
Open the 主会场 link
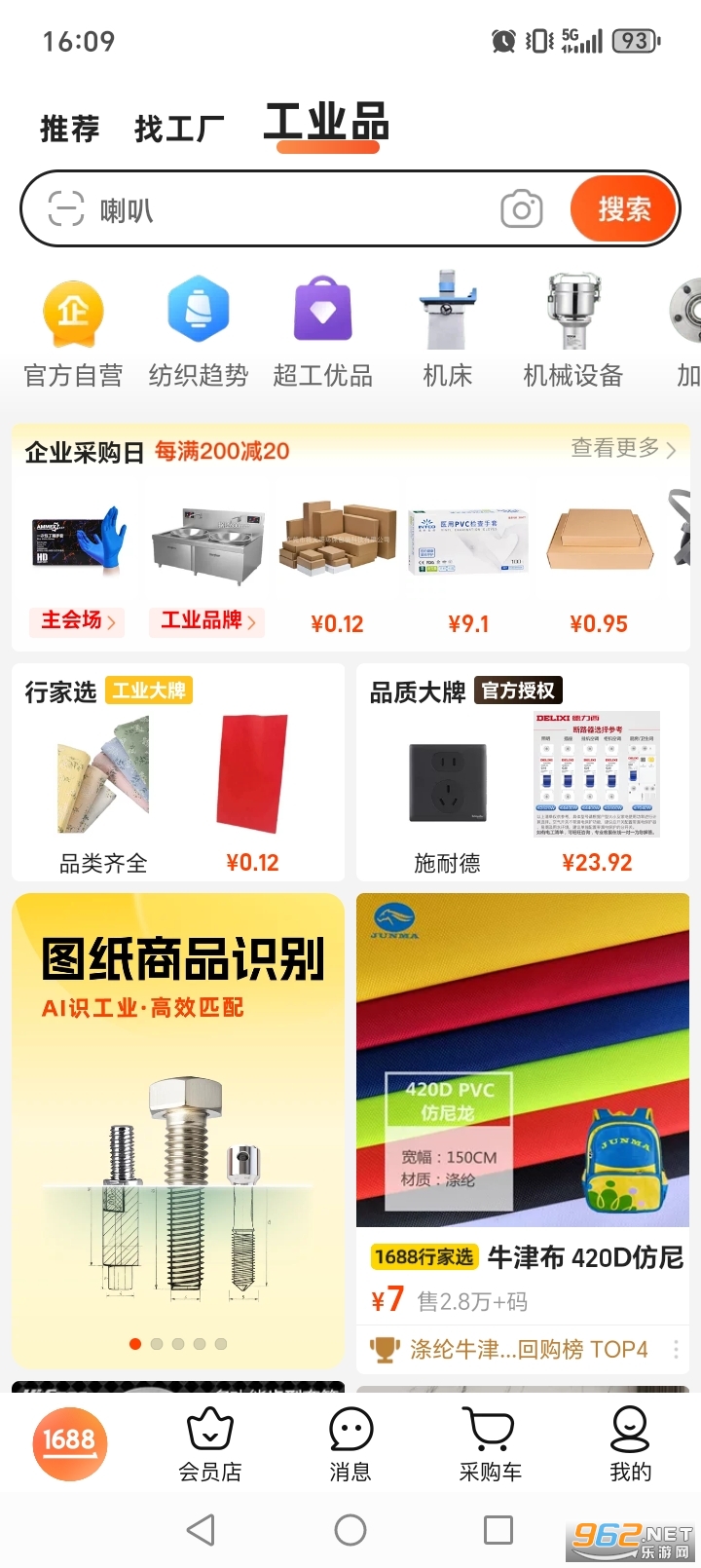pyautogui.click(x=78, y=620)
